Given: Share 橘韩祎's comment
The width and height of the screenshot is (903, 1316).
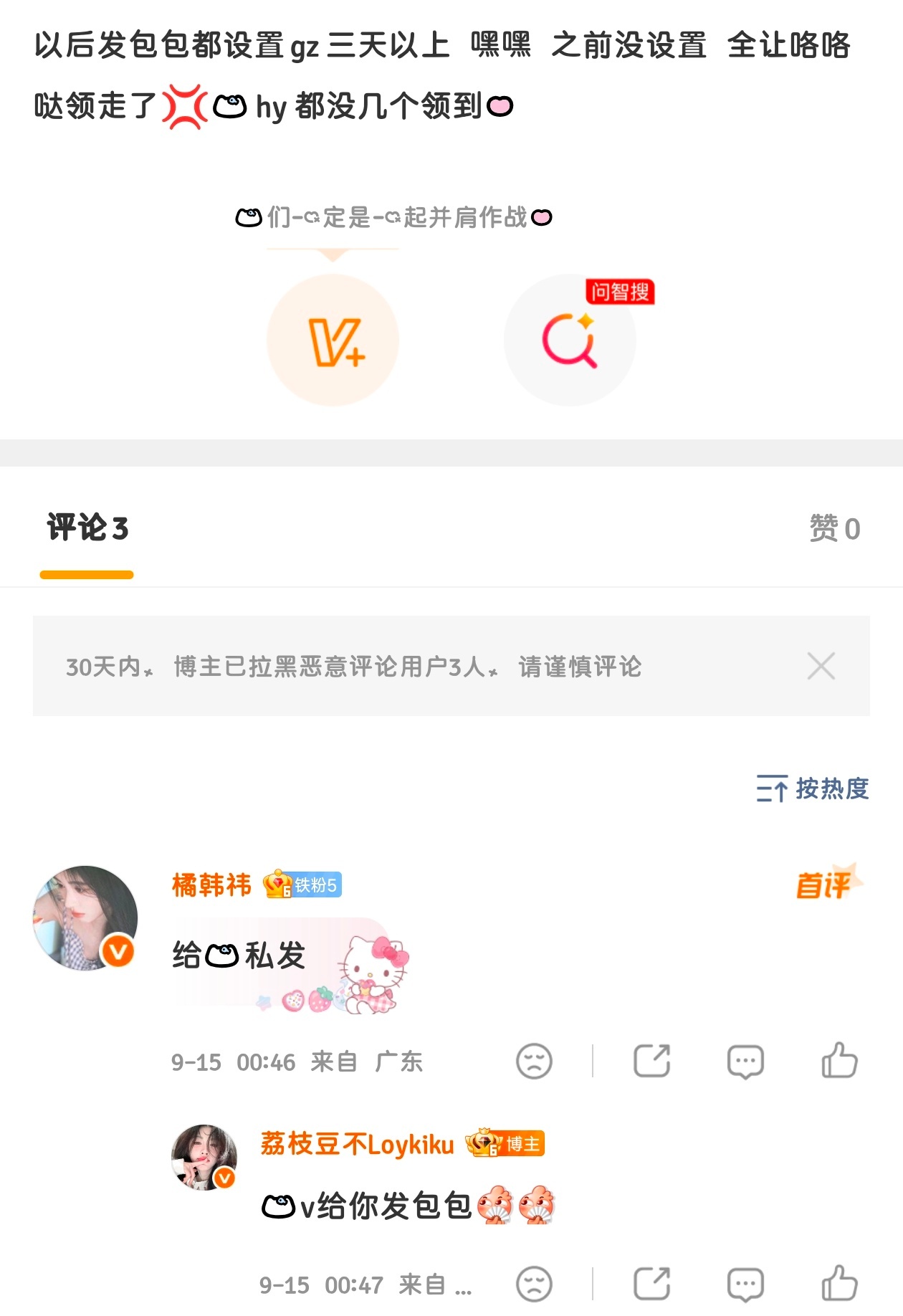Looking at the screenshot, I should click(x=651, y=1061).
